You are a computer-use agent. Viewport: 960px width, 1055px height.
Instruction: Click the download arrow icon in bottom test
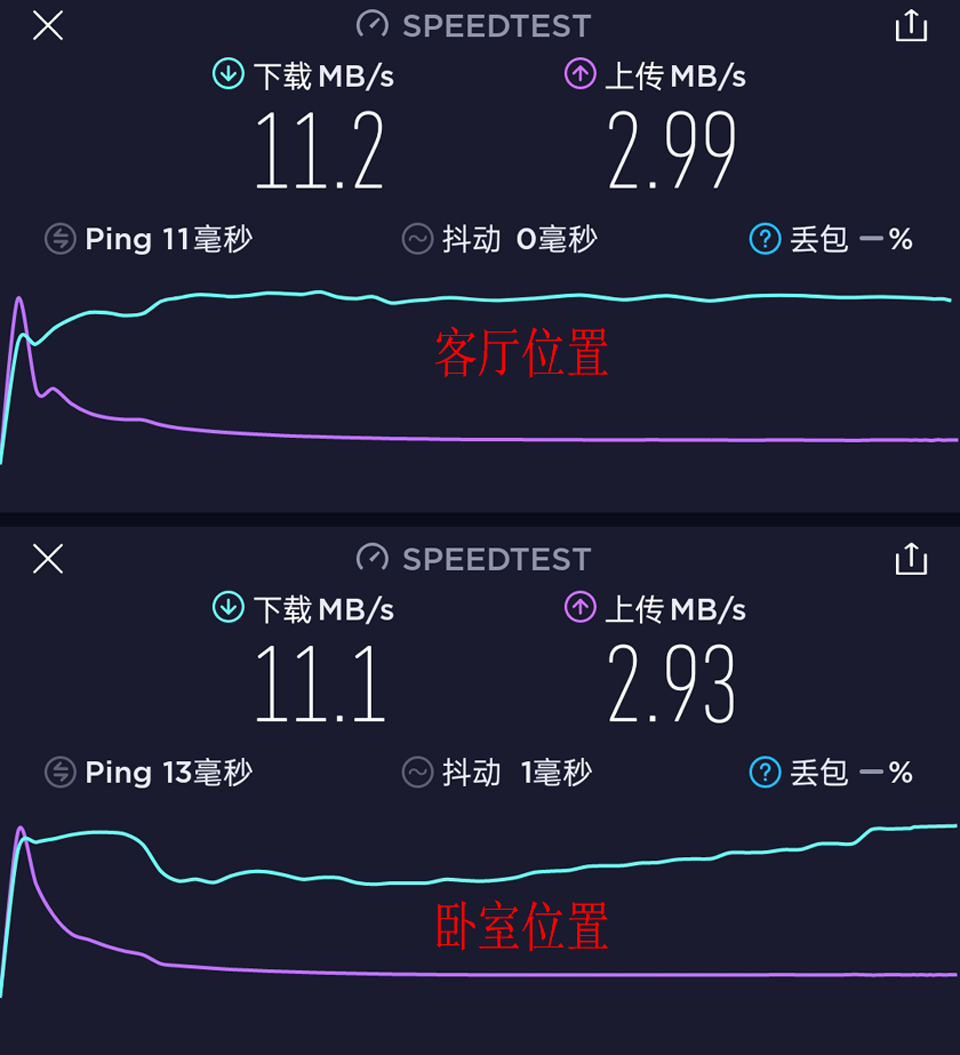tap(228, 608)
